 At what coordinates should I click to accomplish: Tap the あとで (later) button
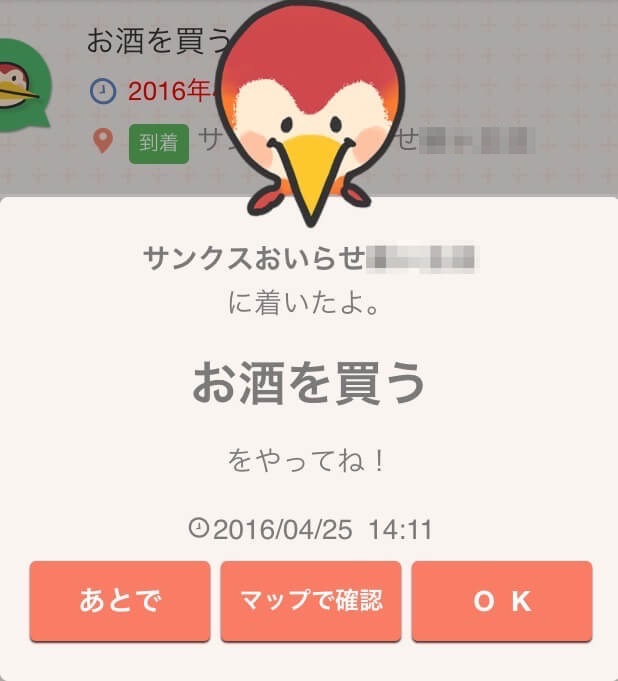point(120,601)
